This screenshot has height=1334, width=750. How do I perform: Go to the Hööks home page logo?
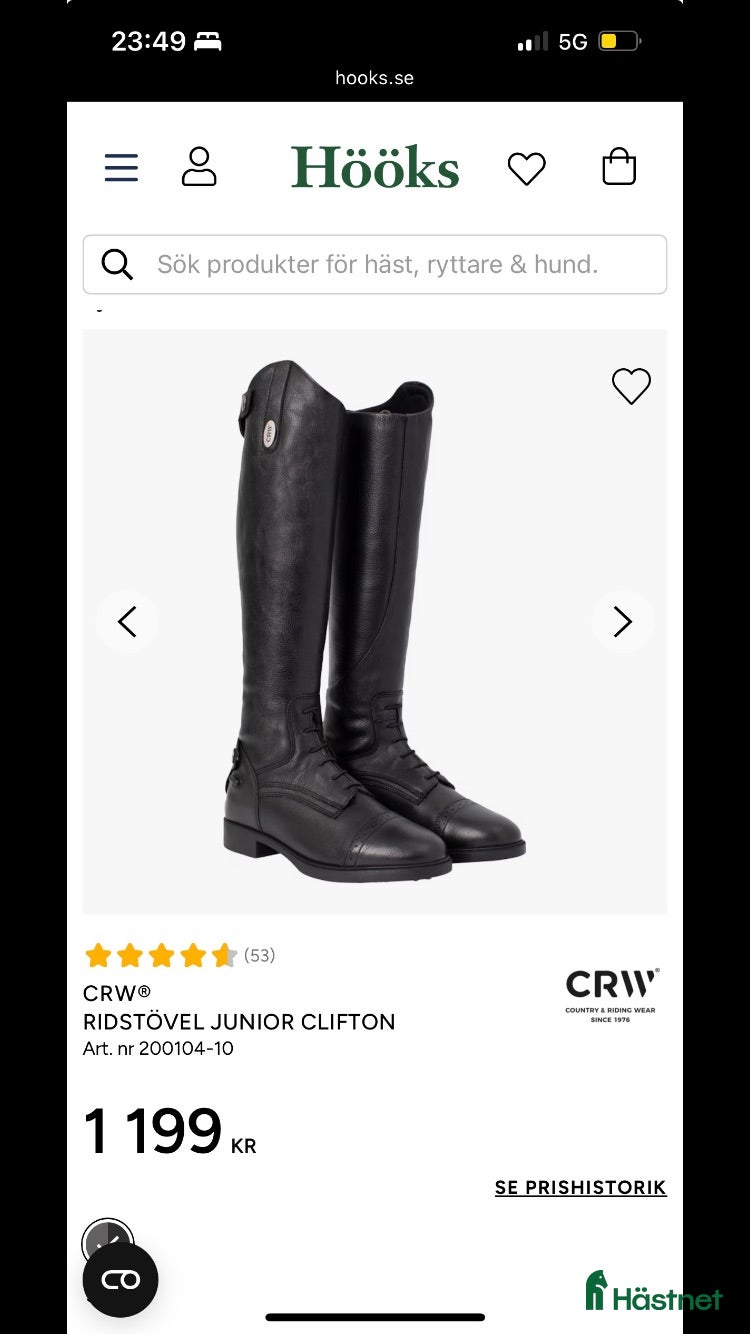[x=375, y=167]
